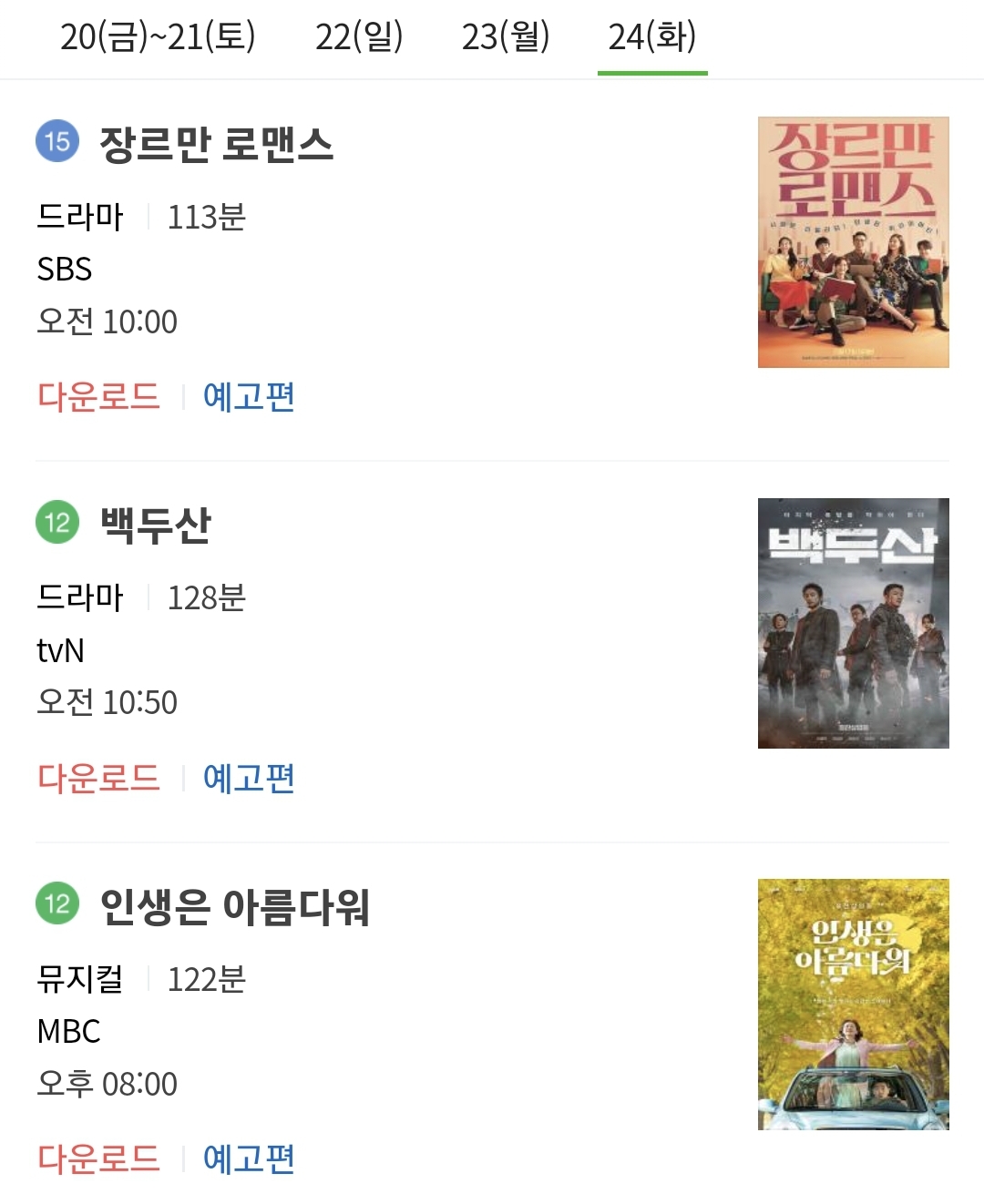Open the 백두산 movie title
Screen dimensions: 984x1204
click(156, 525)
